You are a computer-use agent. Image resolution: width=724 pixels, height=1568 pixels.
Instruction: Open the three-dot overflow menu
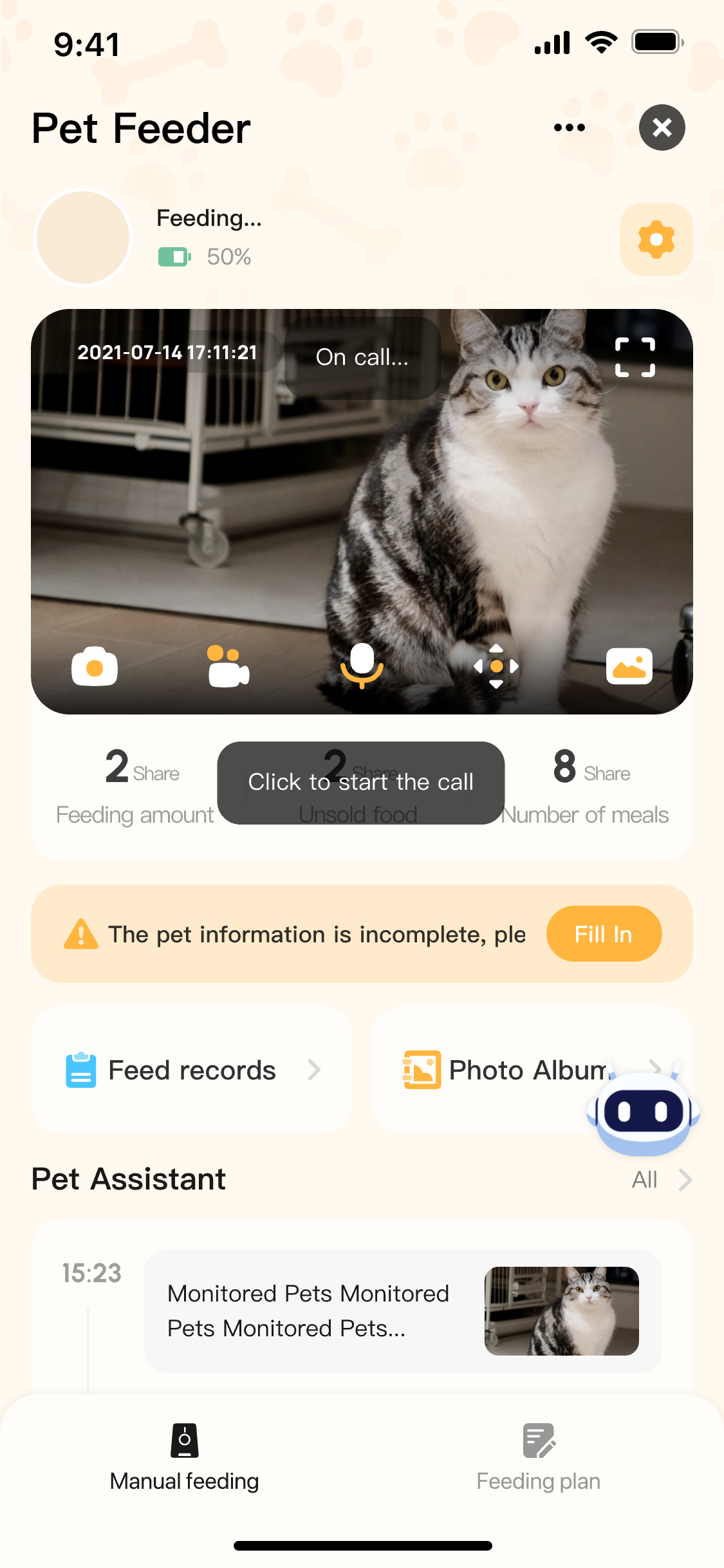[x=570, y=127]
